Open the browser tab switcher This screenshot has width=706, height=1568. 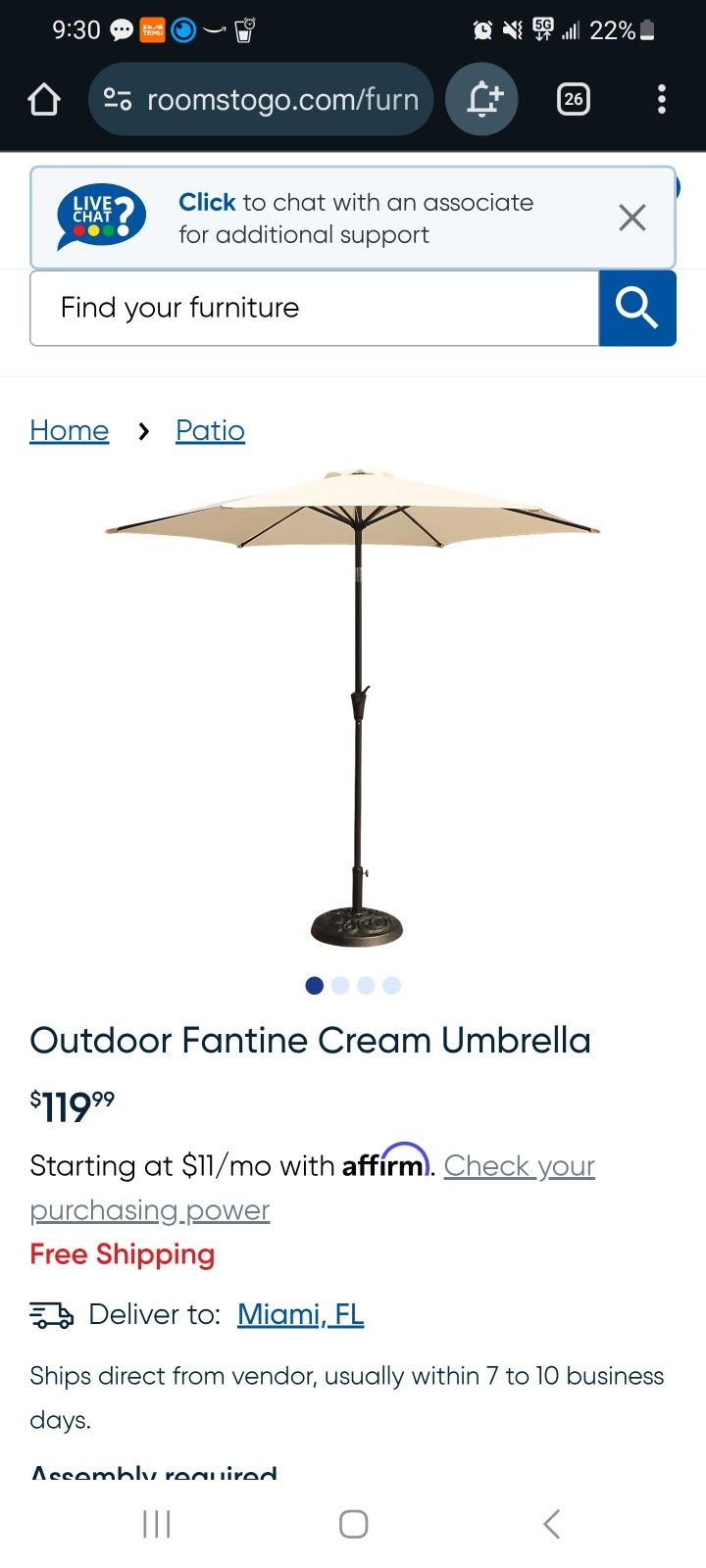[574, 99]
